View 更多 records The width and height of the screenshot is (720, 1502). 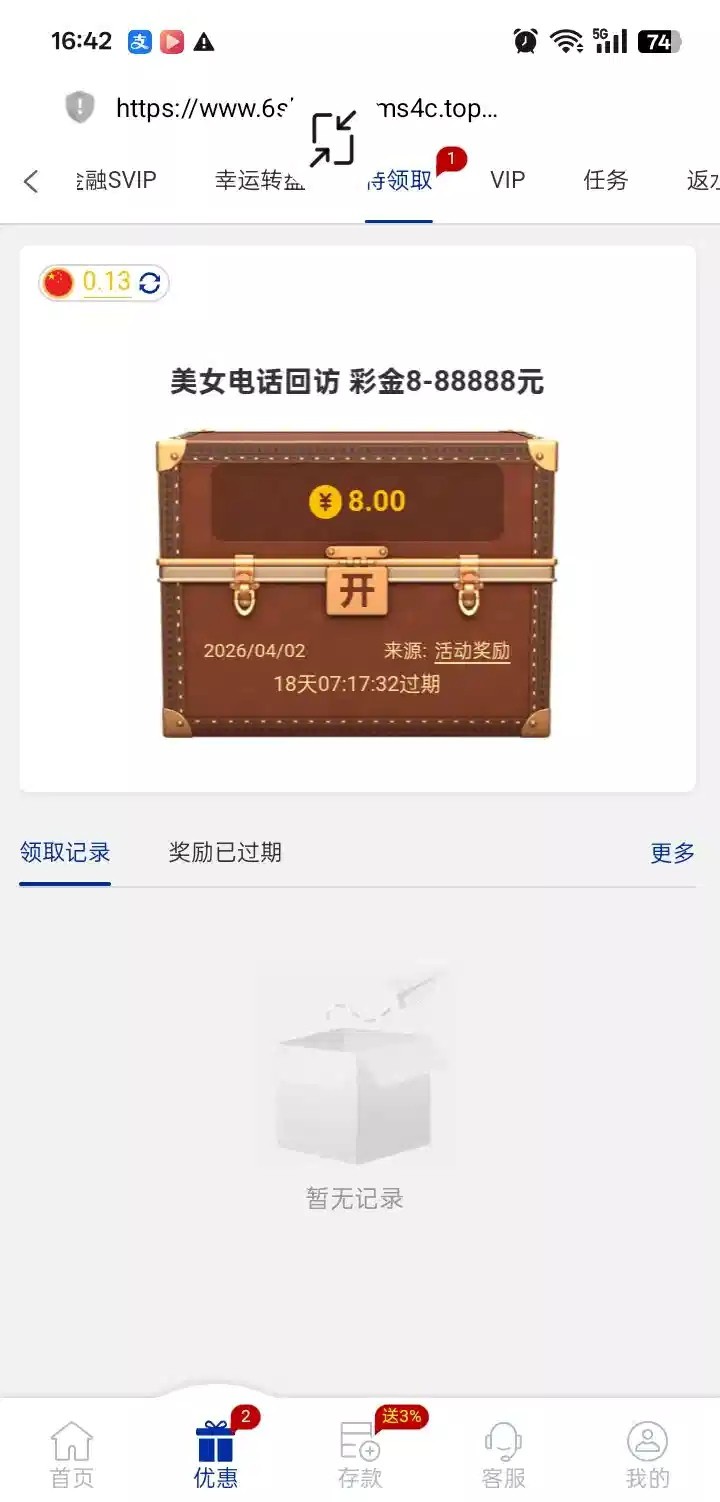pos(672,853)
